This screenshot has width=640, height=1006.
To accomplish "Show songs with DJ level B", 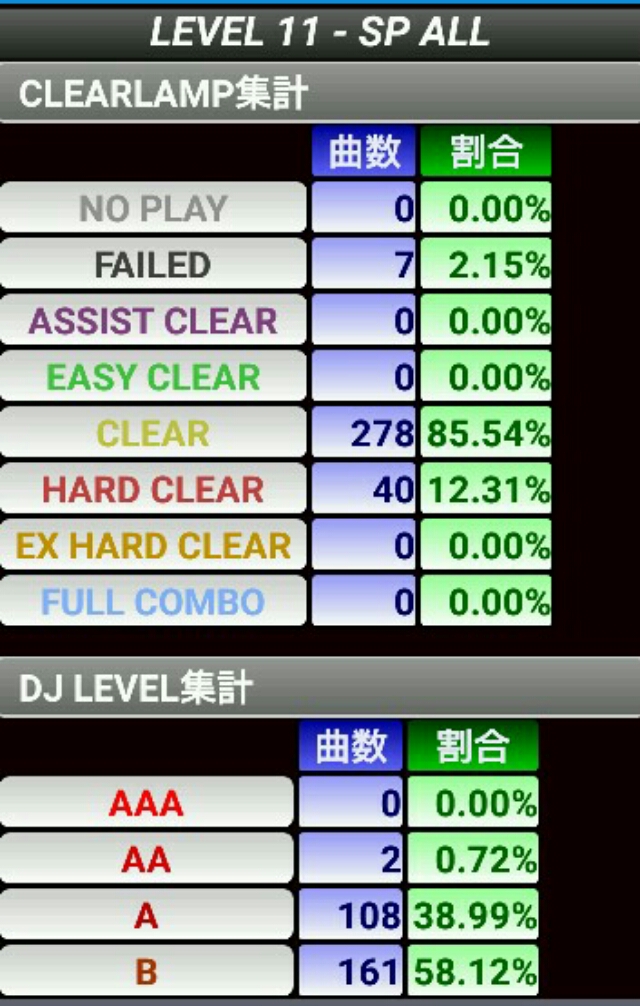I will [x=146, y=971].
